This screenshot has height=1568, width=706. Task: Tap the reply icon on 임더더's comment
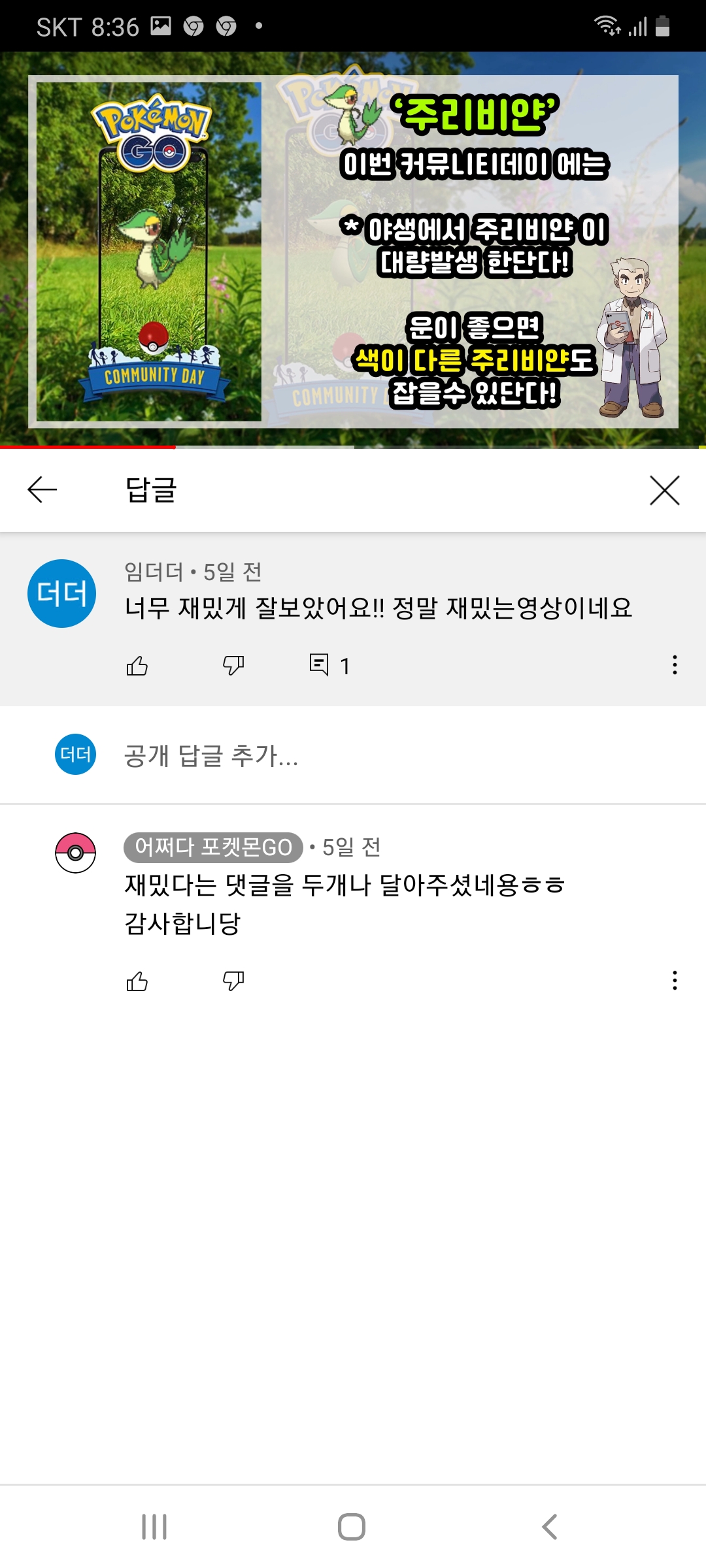coord(319,665)
